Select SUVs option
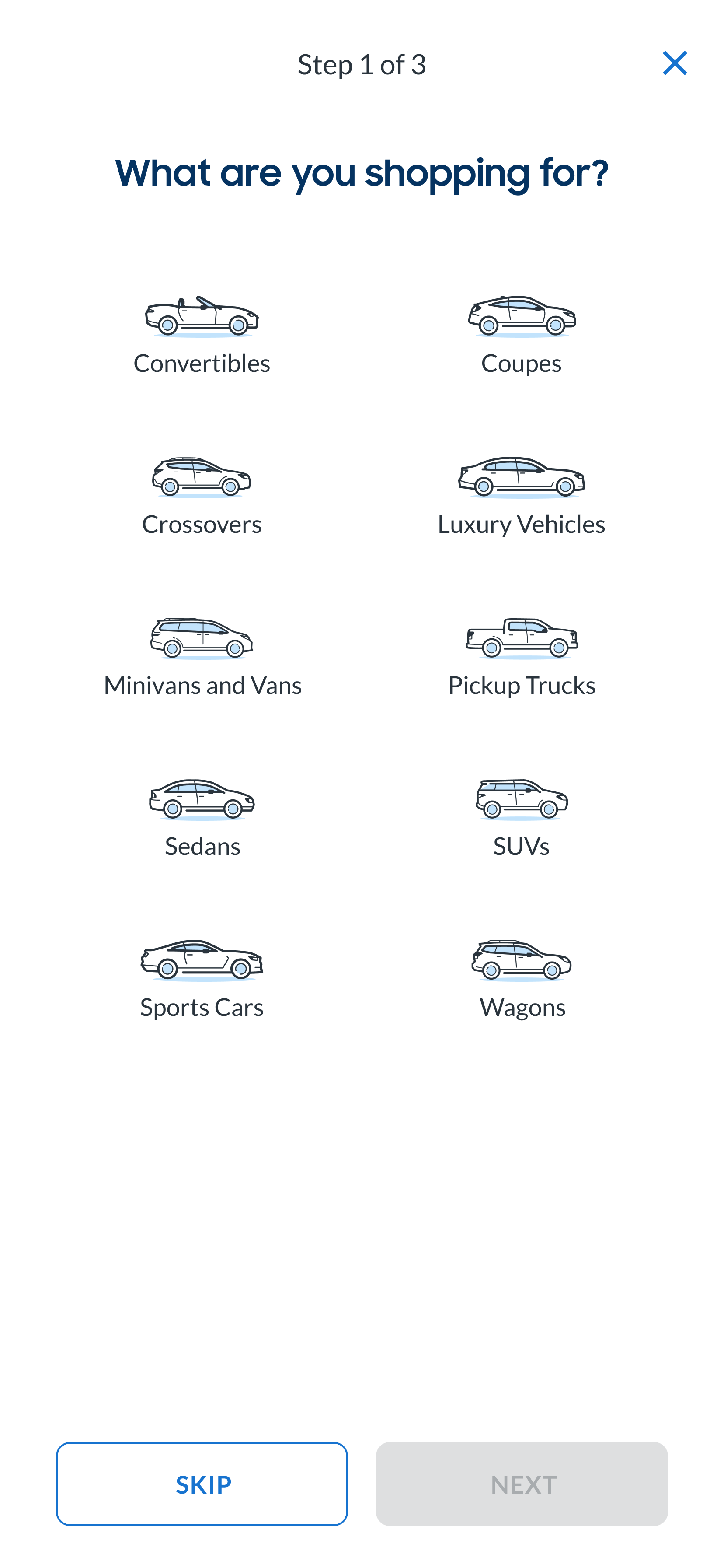Viewport: 724px width, 1568px height. 522,819
